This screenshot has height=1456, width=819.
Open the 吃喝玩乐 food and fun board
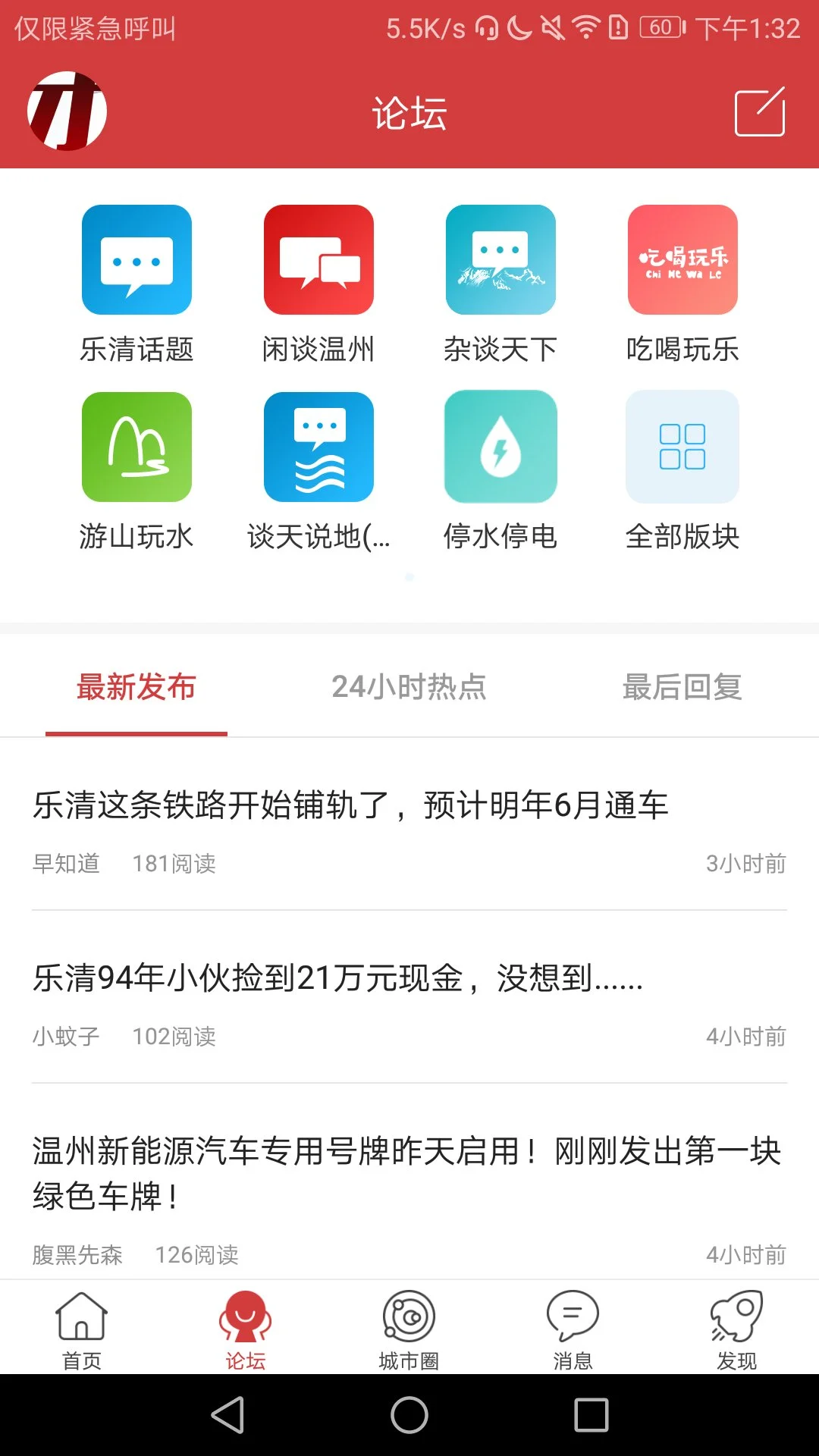[x=682, y=260]
